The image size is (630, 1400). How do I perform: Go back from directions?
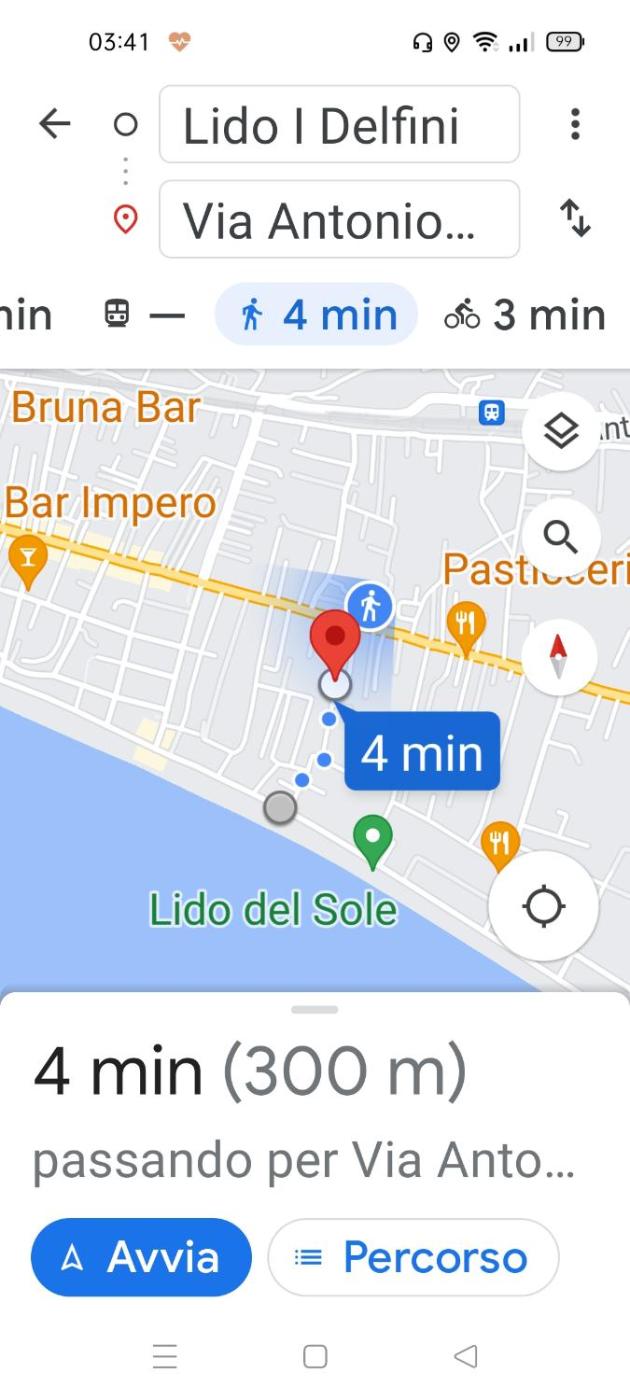pyautogui.click(x=55, y=124)
